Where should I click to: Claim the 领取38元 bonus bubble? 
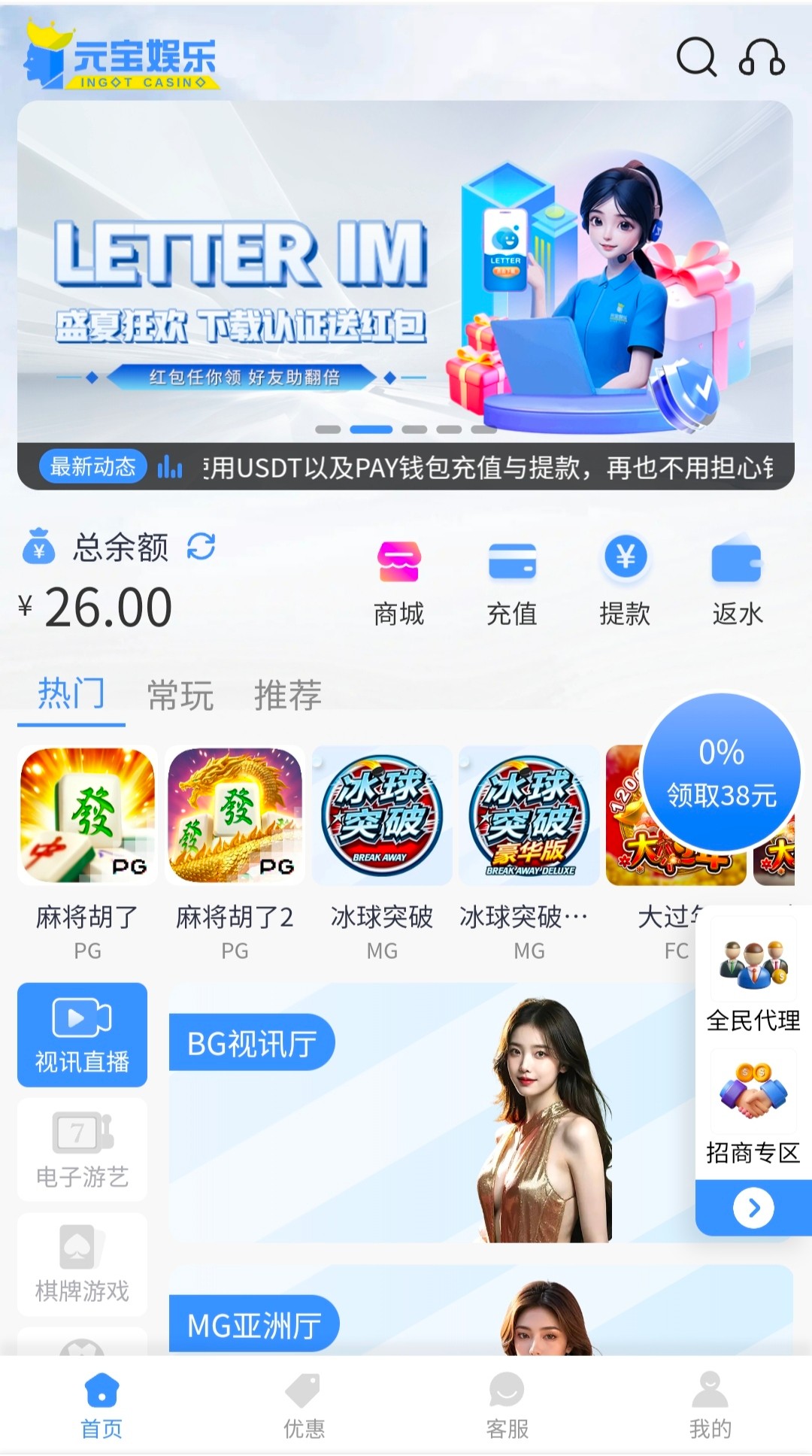tap(721, 773)
